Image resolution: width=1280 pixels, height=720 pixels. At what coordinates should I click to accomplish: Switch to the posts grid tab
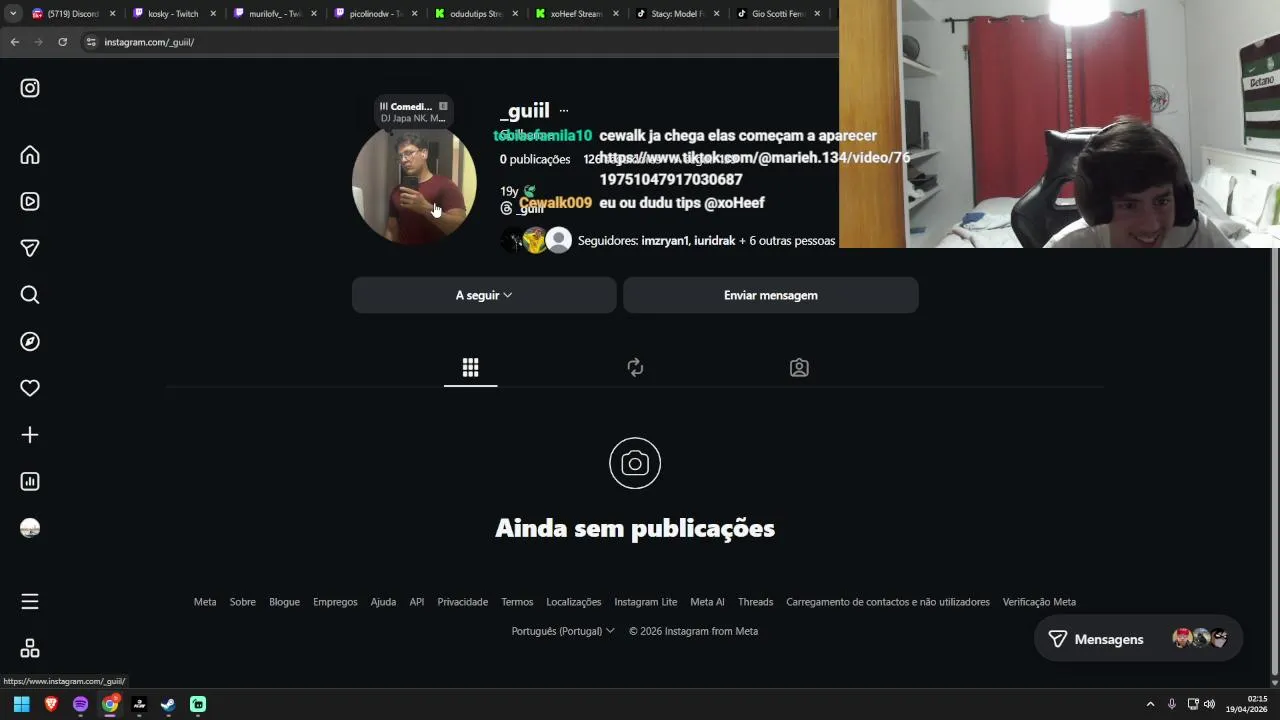(470, 367)
